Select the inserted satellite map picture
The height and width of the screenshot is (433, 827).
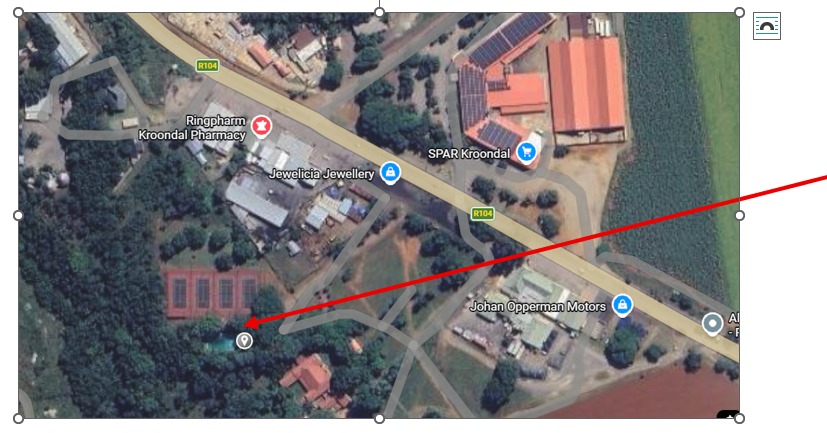click(x=378, y=215)
